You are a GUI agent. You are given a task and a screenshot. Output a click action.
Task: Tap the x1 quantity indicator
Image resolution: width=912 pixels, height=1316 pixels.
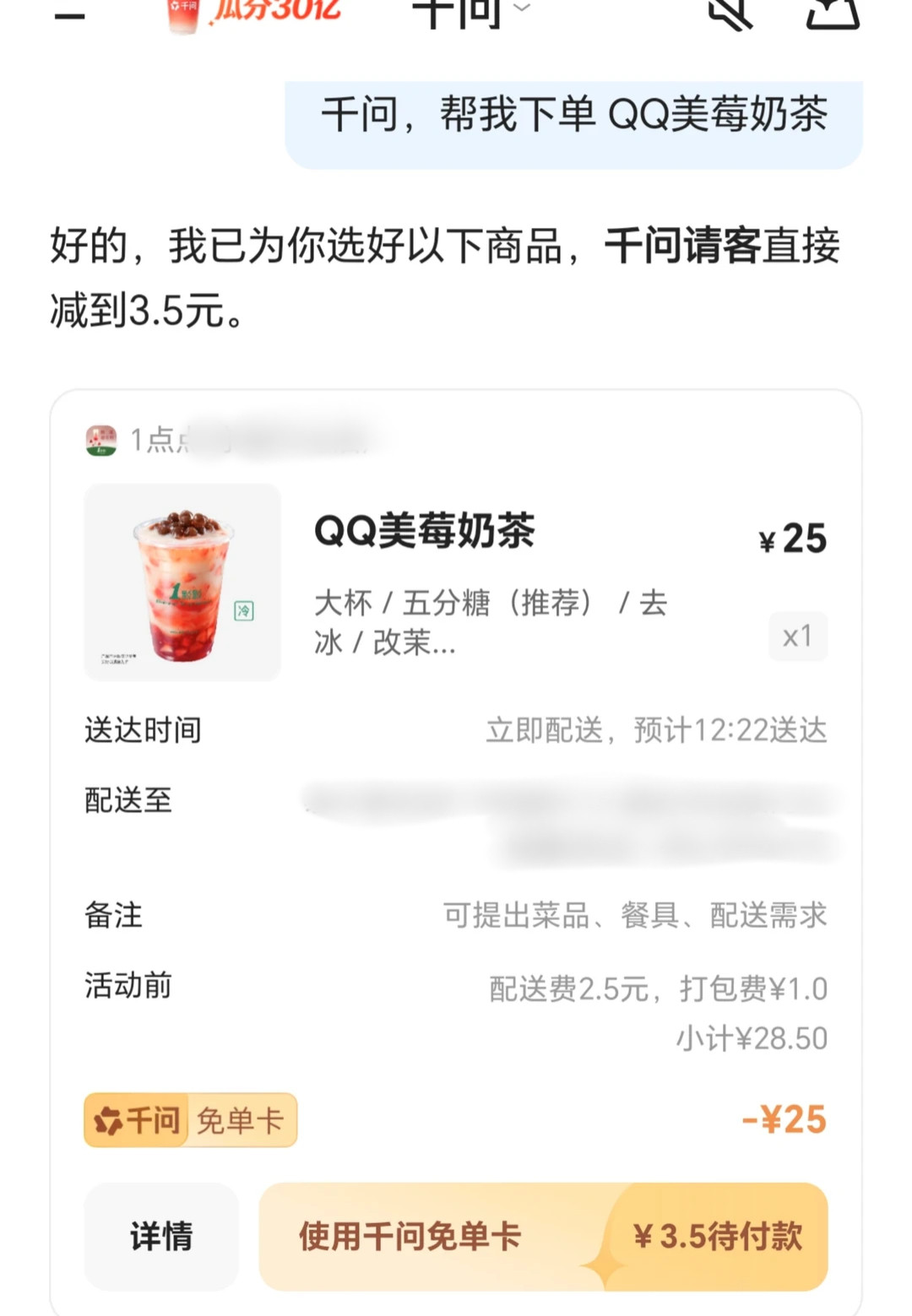pyautogui.click(x=797, y=637)
